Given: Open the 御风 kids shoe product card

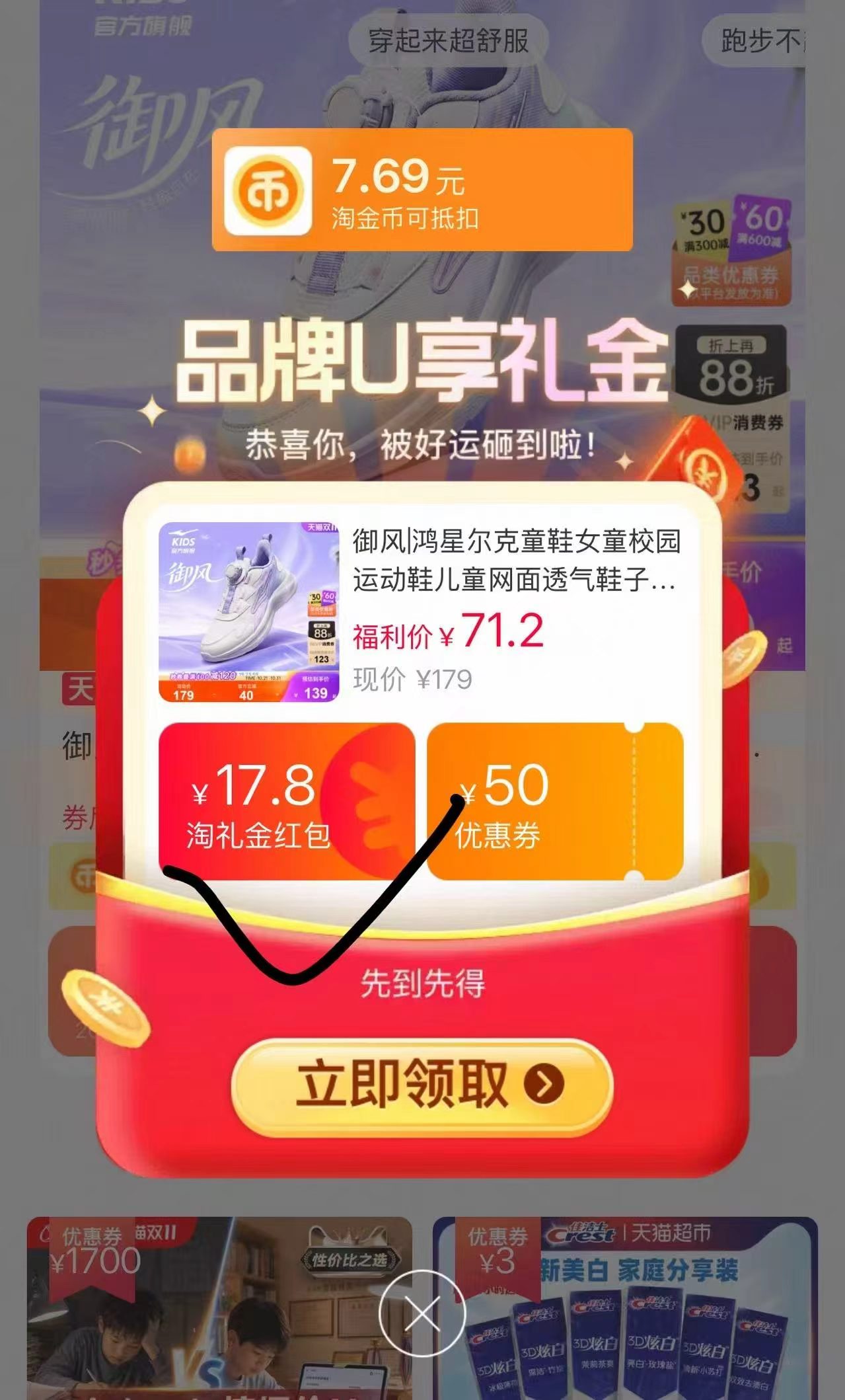Looking at the screenshot, I should (421, 611).
